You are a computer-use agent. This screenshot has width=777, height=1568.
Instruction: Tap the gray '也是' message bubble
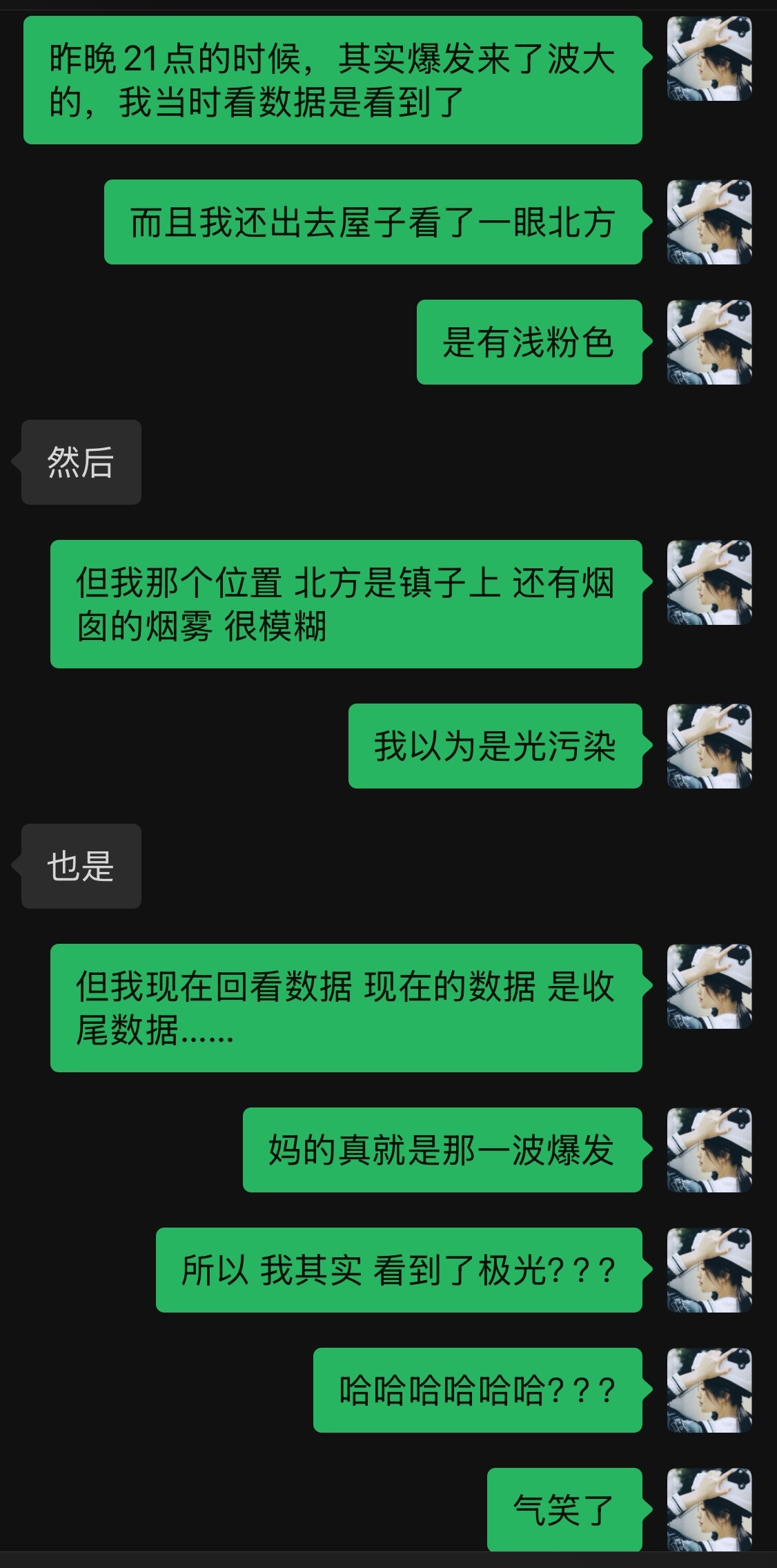[81, 867]
